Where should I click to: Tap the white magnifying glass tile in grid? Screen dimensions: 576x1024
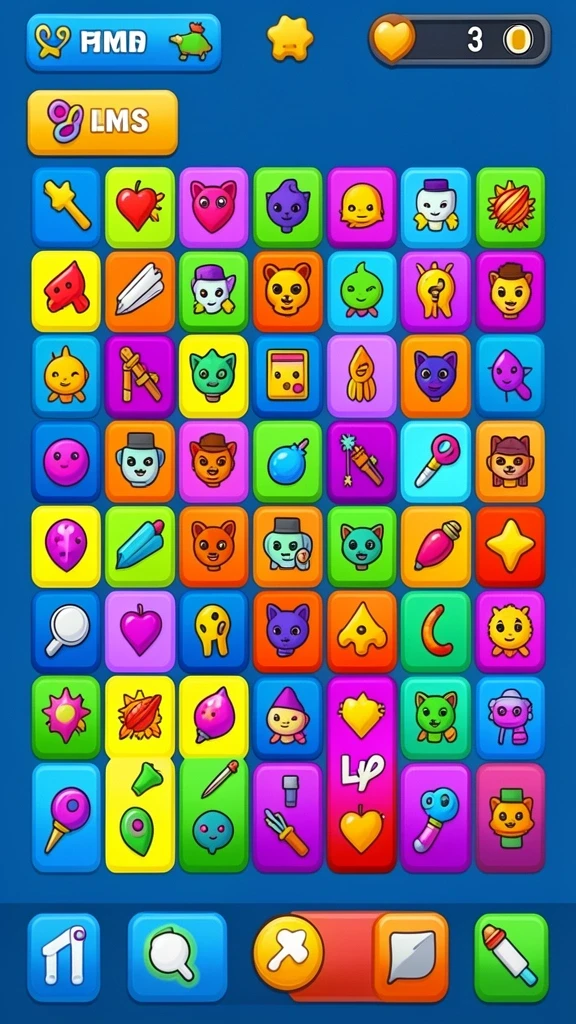pyautogui.click(x=67, y=631)
